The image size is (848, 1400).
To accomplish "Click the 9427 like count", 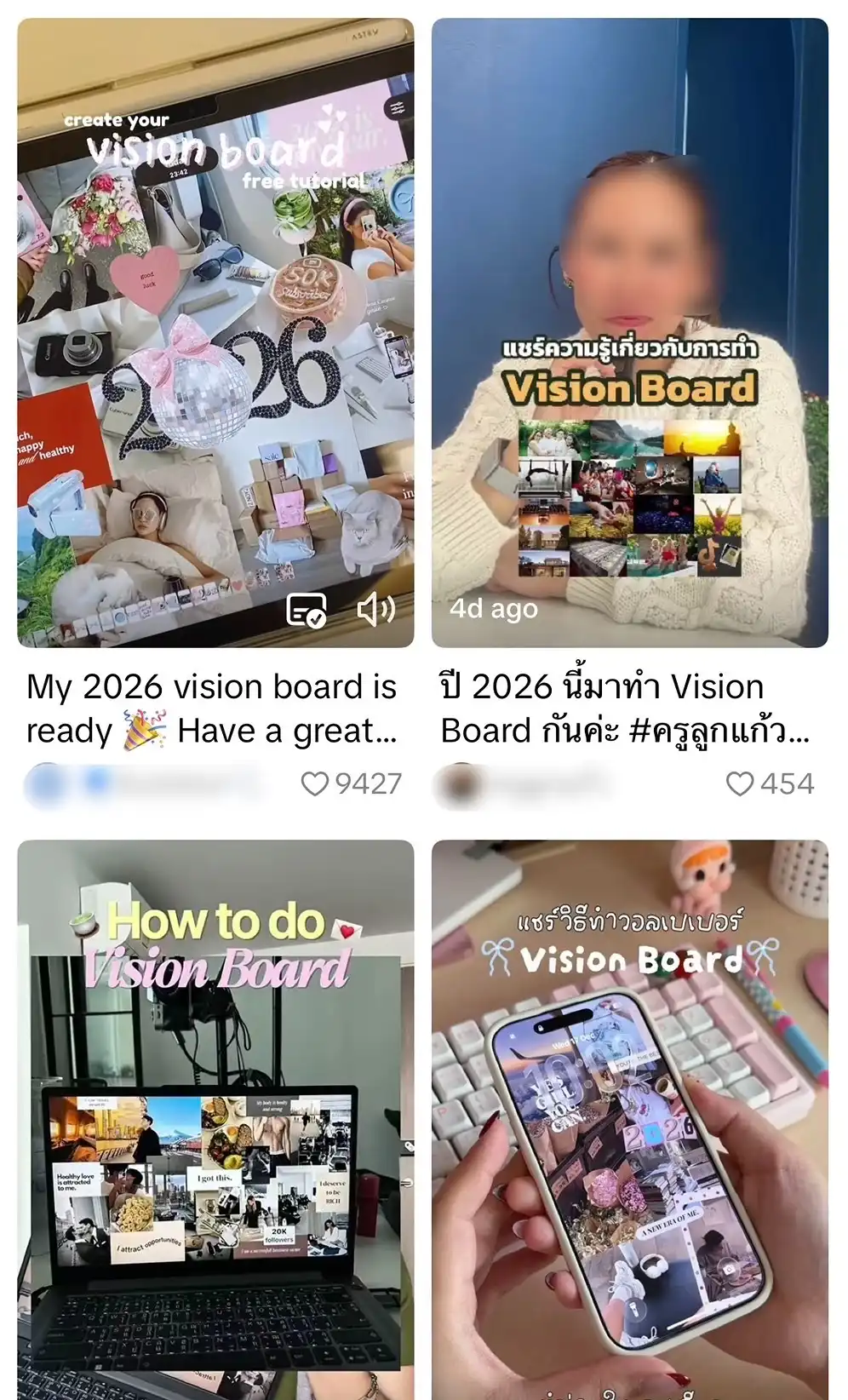I will pyautogui.click(x=370, y=784).
